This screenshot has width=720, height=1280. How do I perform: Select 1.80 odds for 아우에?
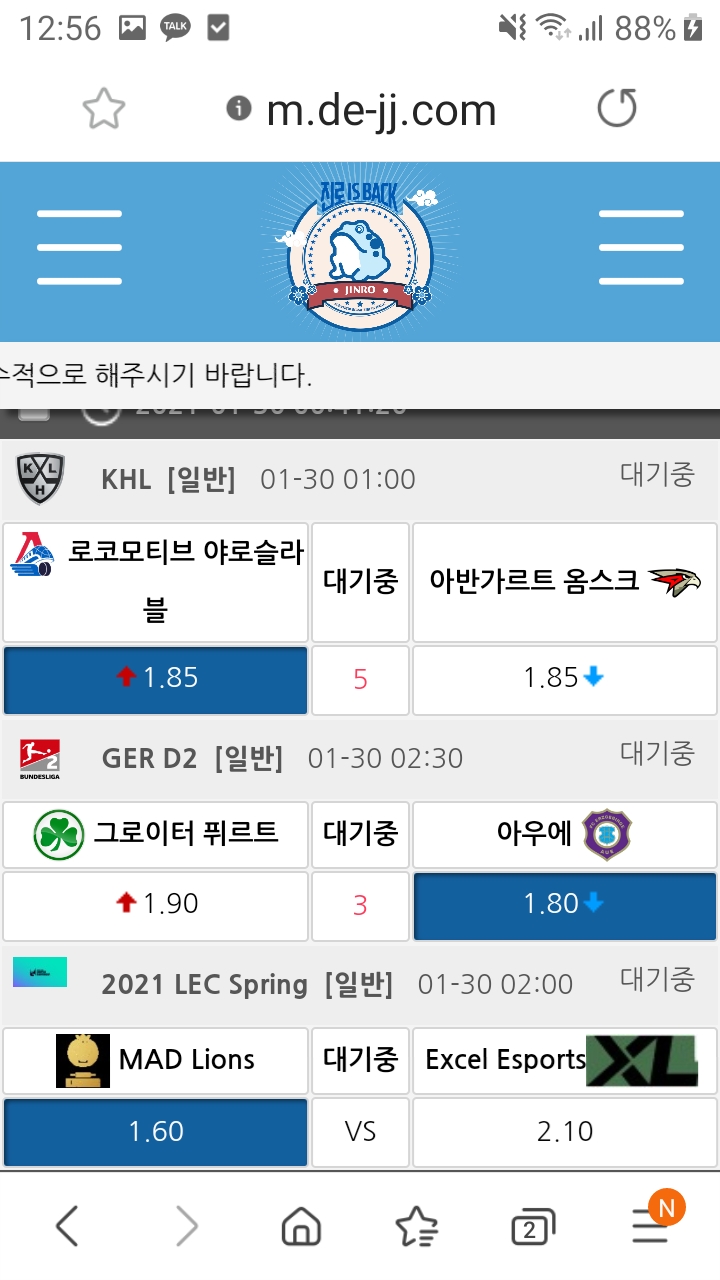click(565, 905)
